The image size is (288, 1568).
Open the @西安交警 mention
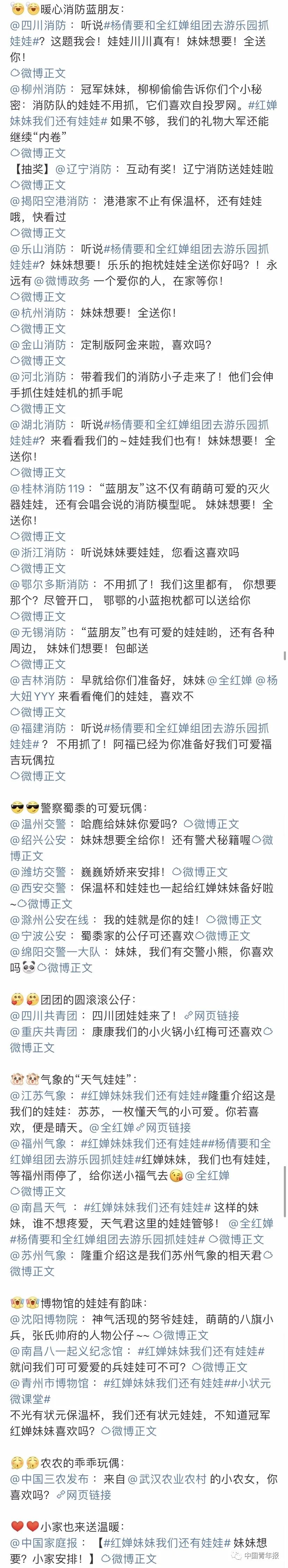click(38, 887)
